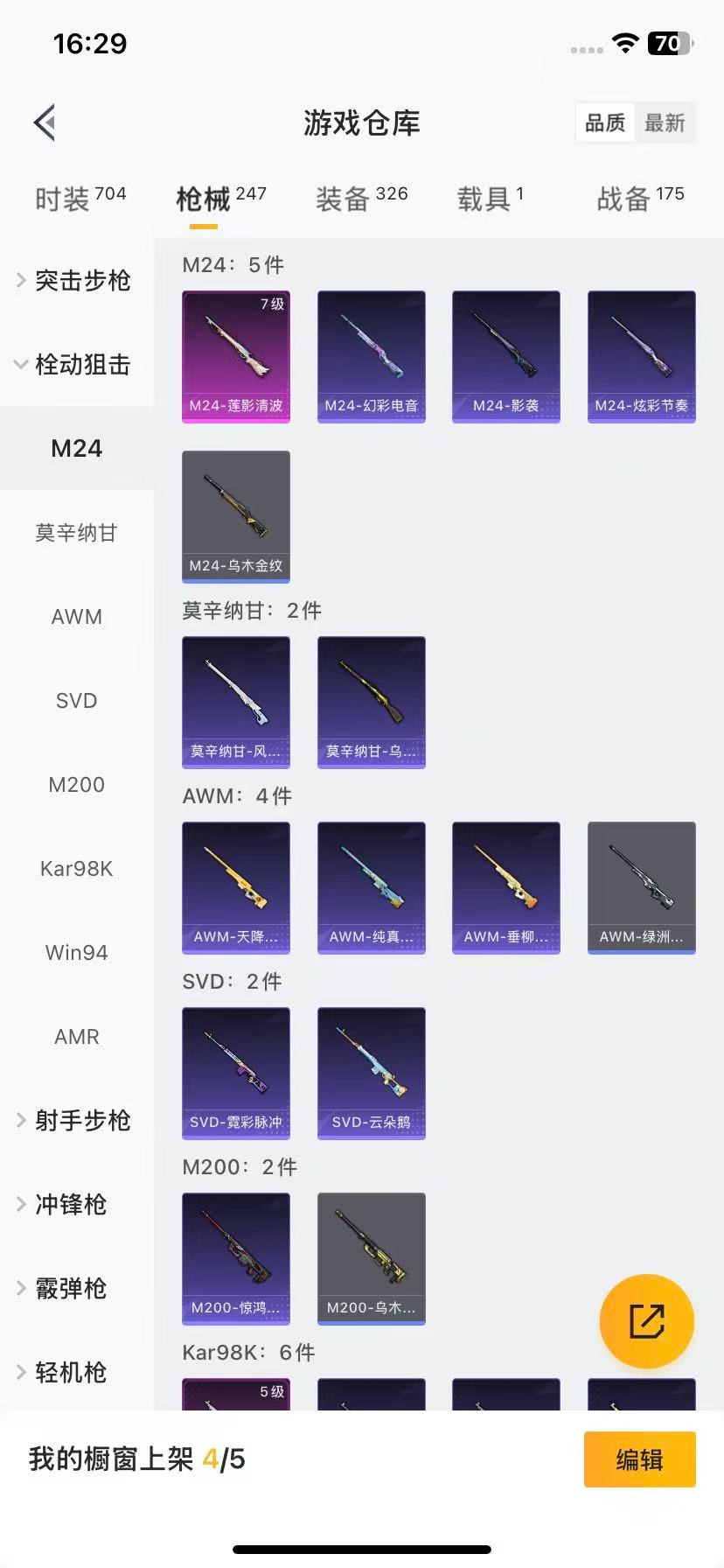This screenshot has width=724, height=1568.
Task: Open the M24-莲影清波 skin card
Action: click(235, 356)
